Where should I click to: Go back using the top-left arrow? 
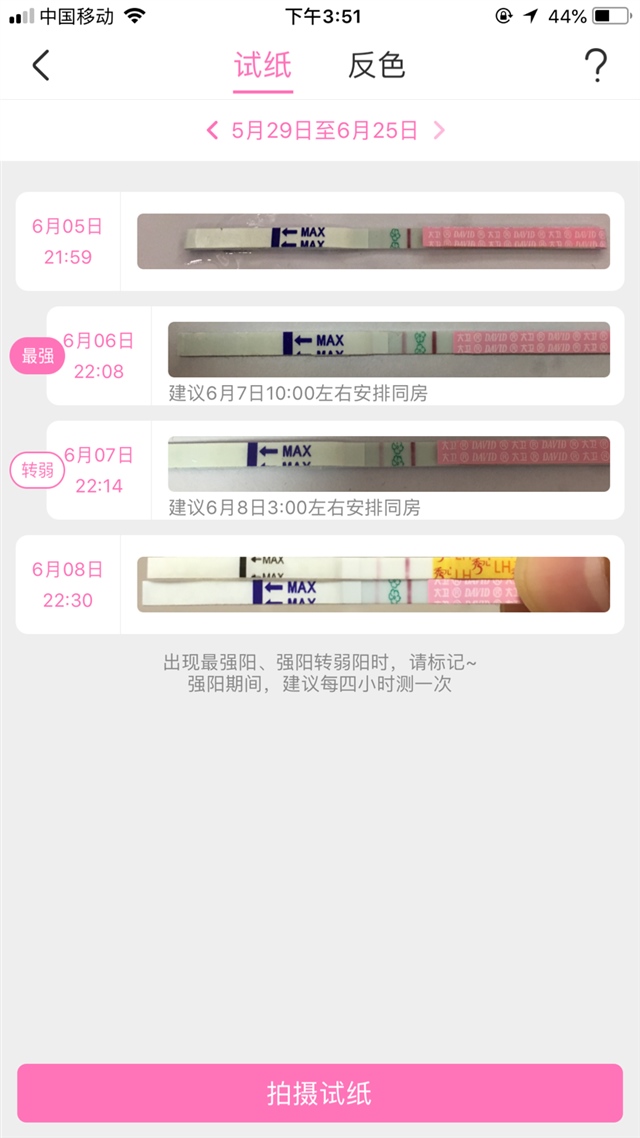[40, 66]
